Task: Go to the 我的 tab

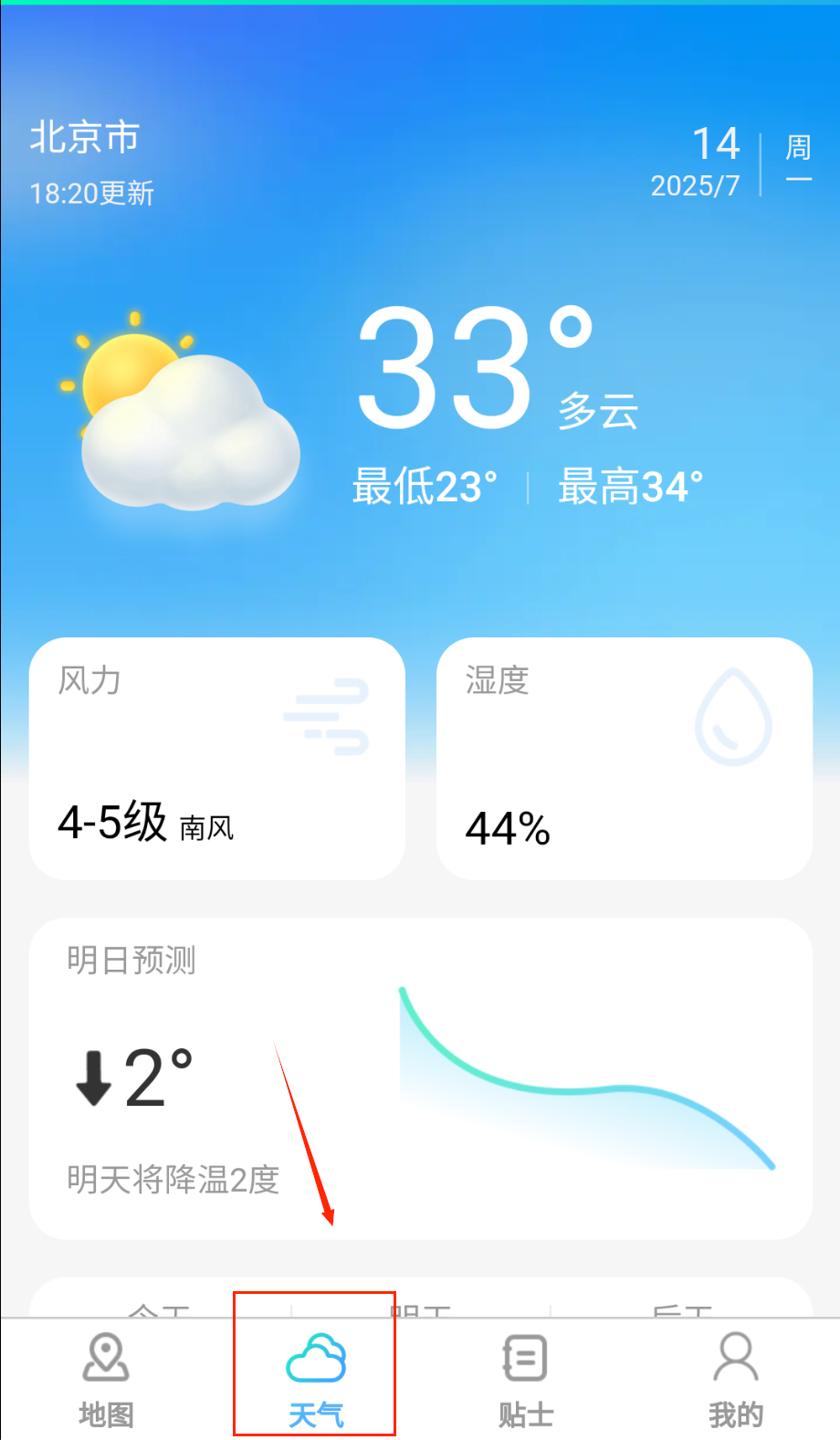Action: tap(735, 1378)
